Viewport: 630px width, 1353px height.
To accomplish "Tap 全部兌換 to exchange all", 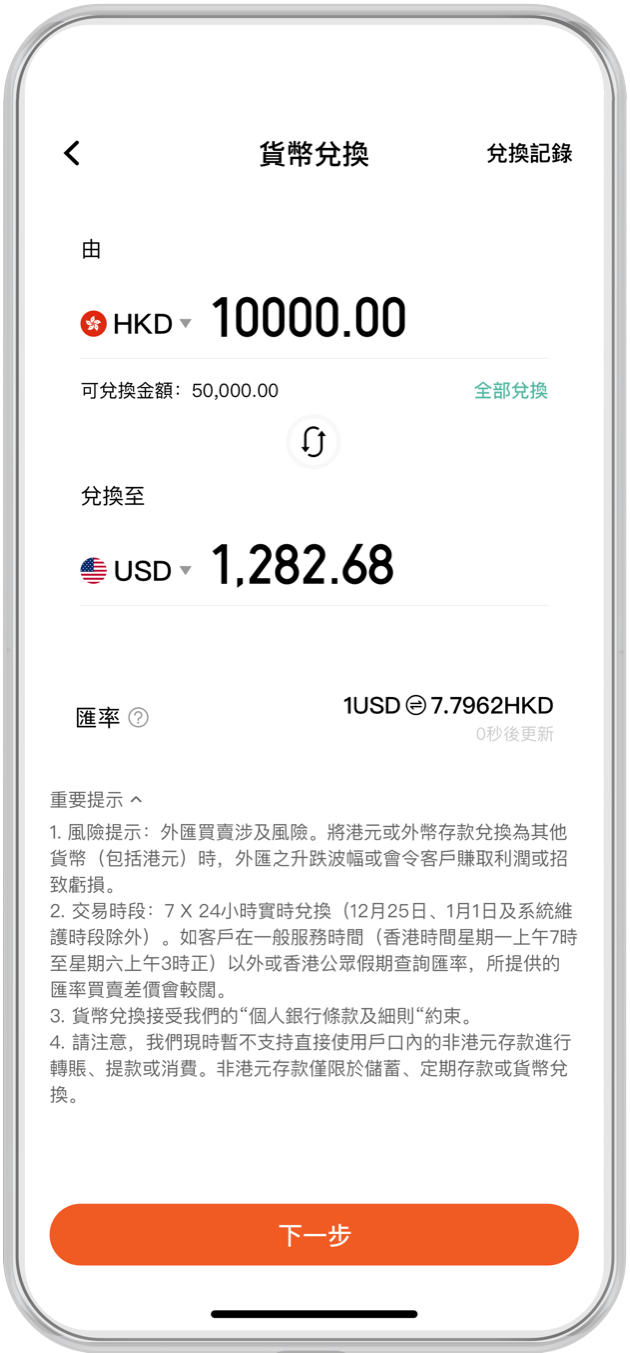I will [511, 391].
